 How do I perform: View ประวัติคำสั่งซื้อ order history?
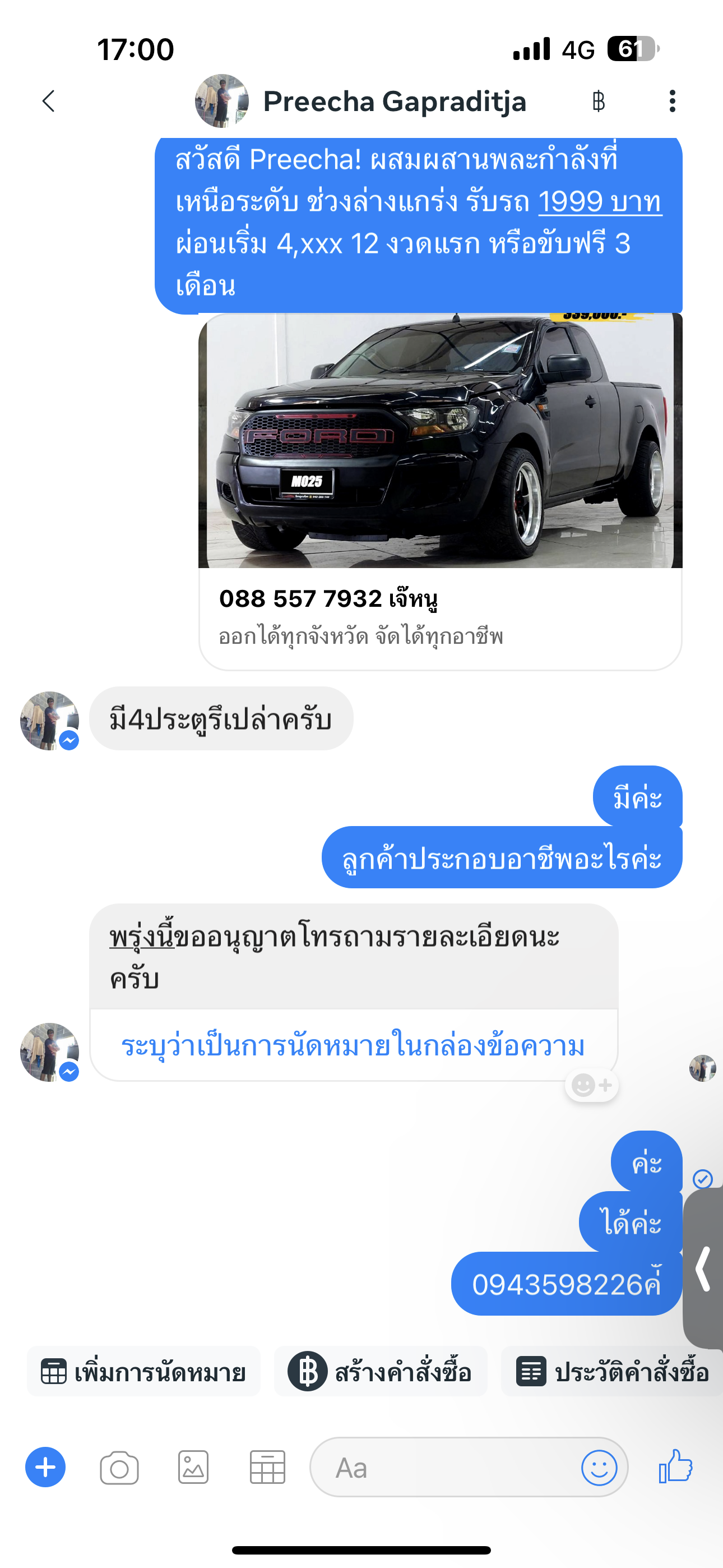(x=612, y=1372)
